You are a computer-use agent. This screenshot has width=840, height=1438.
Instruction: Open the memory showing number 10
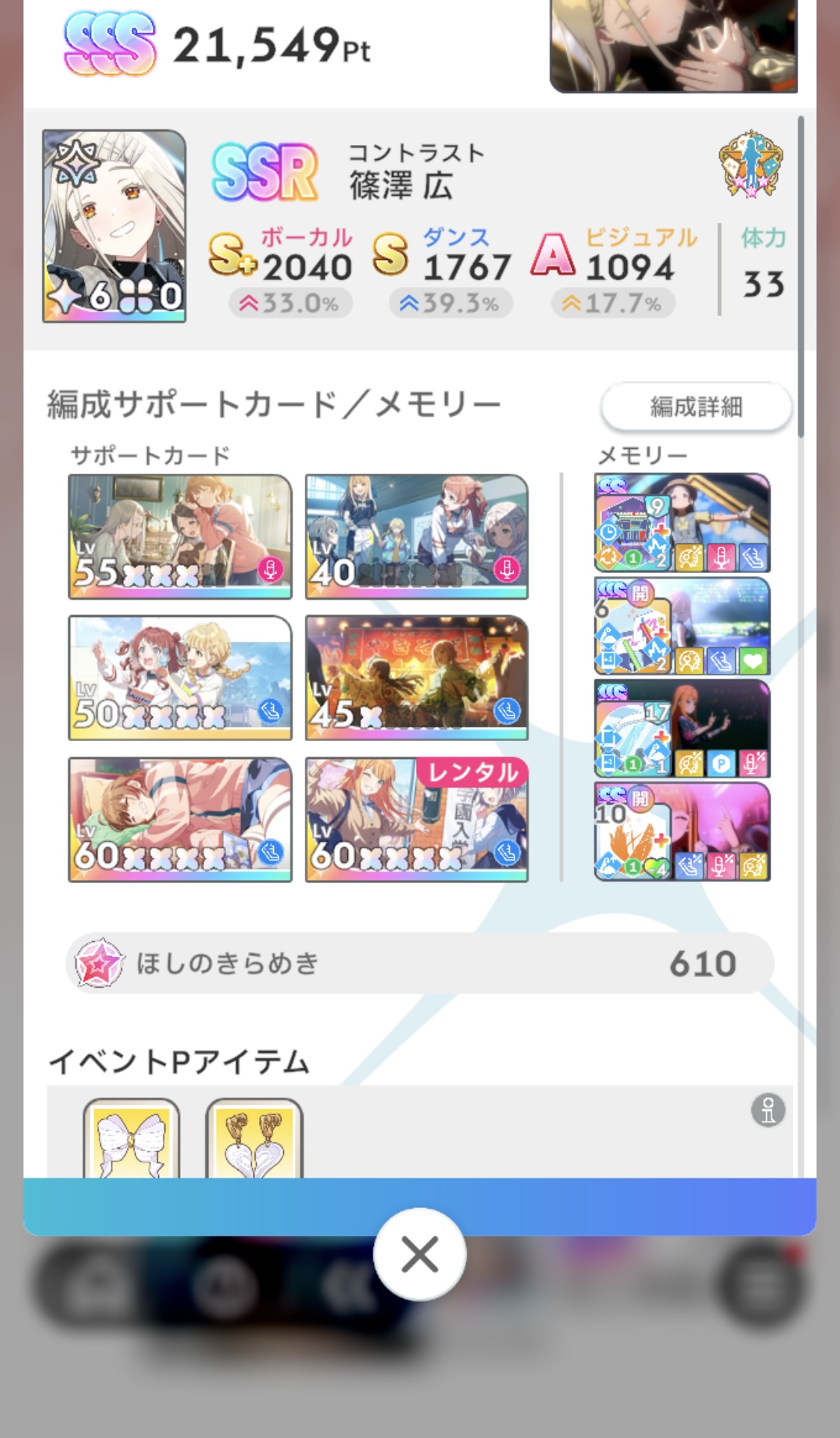(682, 832)
